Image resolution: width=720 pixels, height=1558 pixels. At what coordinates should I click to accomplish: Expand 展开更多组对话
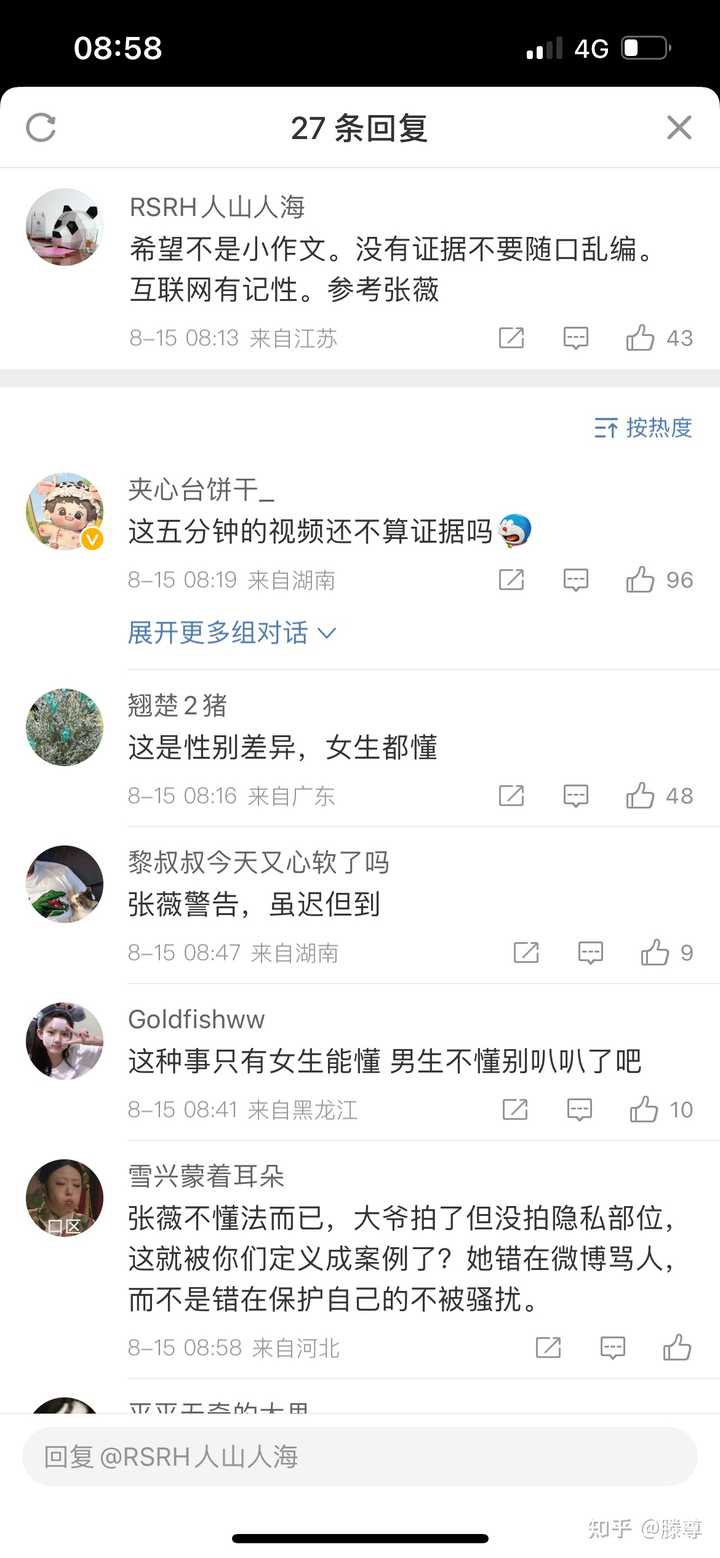point(232,633)
